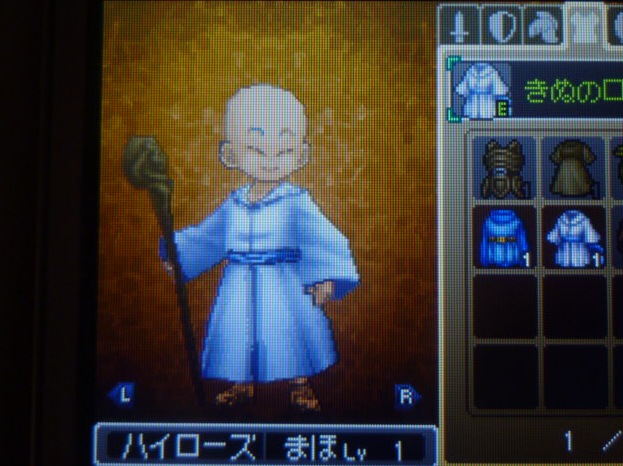Image resolution: width=623 pixels, height=466 pixels.
Task: Rotate character with the R button
Action: pos(405,393)
